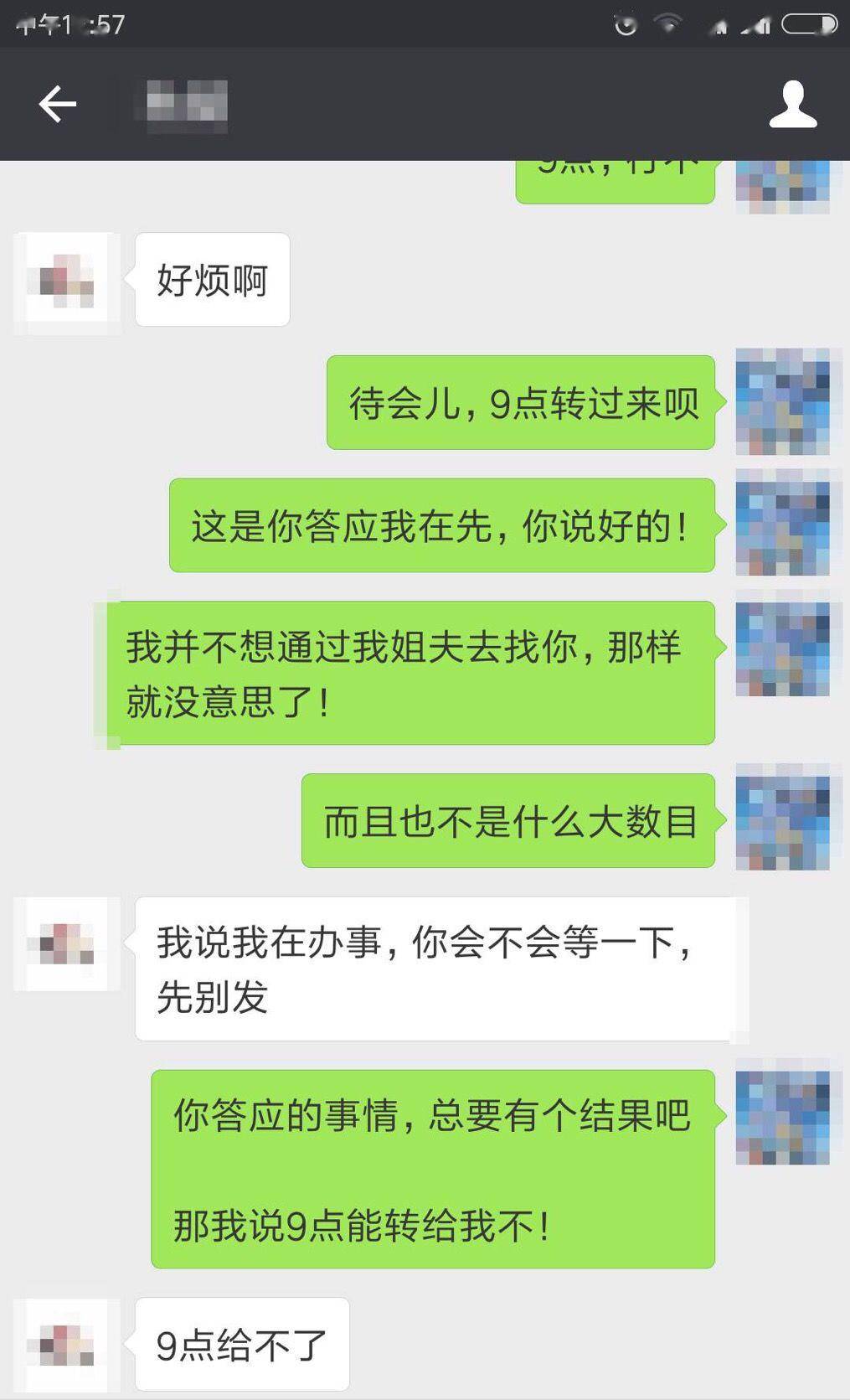
Task: Go back using the arrow
Action: click(x=57, y=105)
